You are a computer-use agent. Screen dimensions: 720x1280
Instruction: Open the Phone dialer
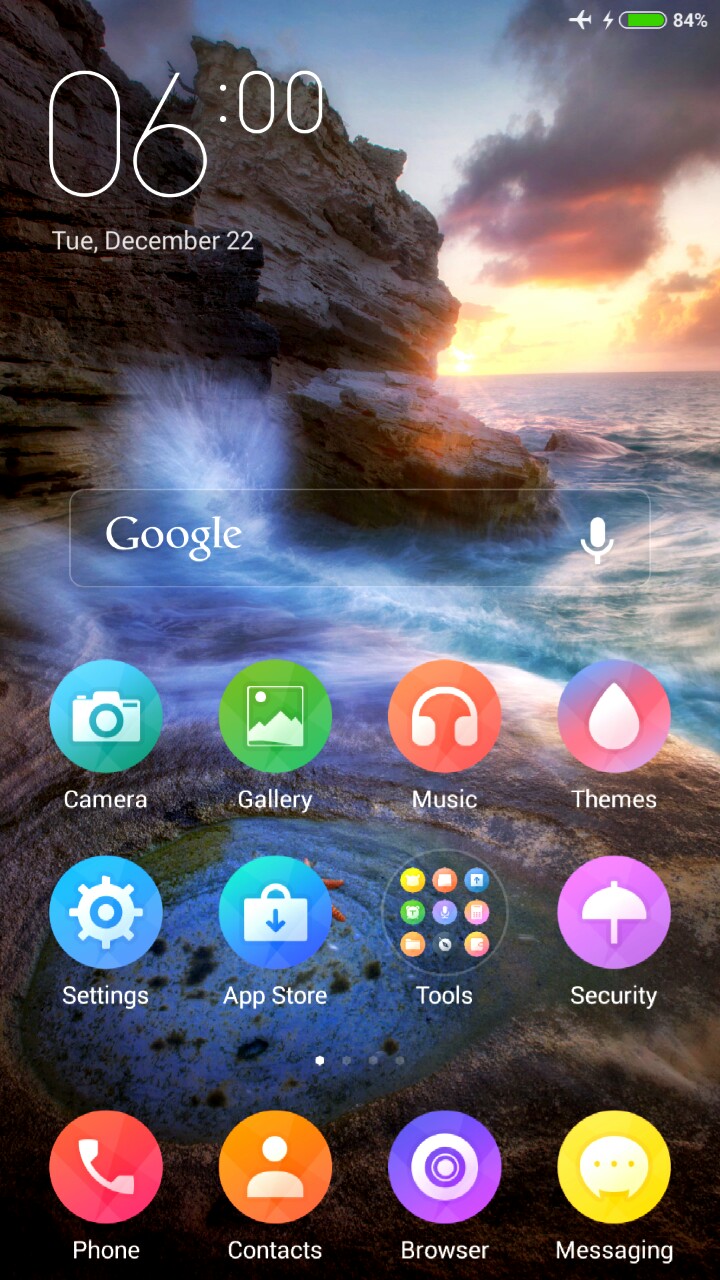coord(106,1166)
